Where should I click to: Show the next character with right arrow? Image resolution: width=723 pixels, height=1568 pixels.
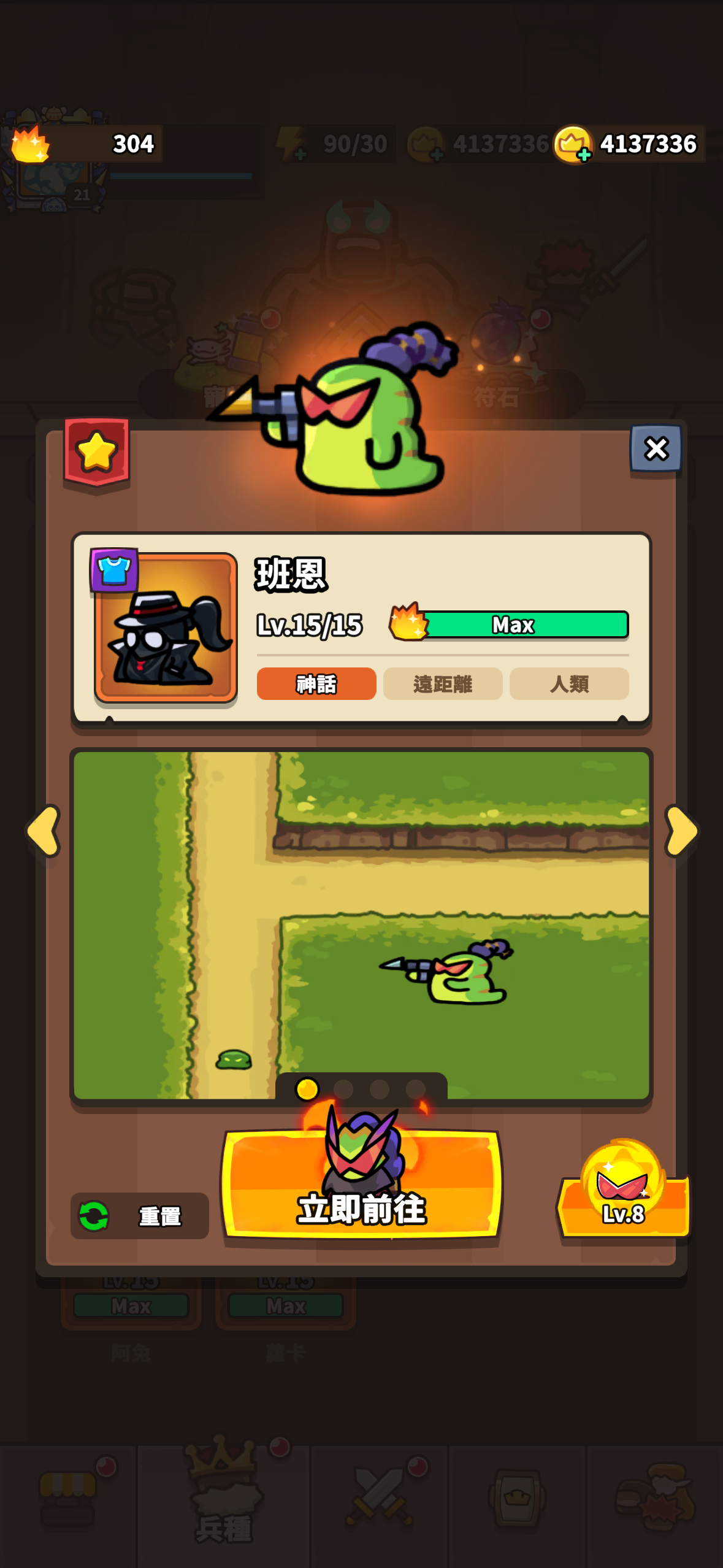coord(681,831)
